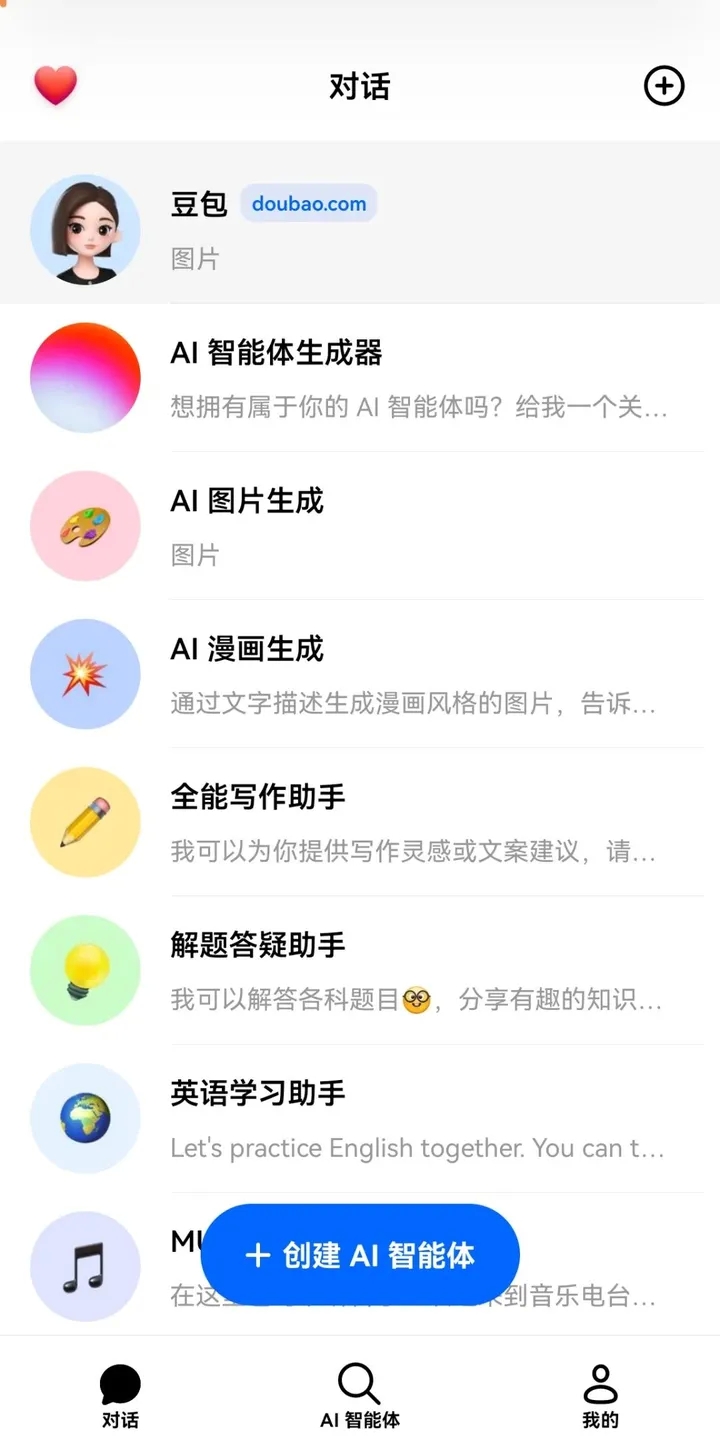720x1440 pixels.
Task: Open 解题答疑助手 via the lightbulb icon
Action: click(85, 969)
